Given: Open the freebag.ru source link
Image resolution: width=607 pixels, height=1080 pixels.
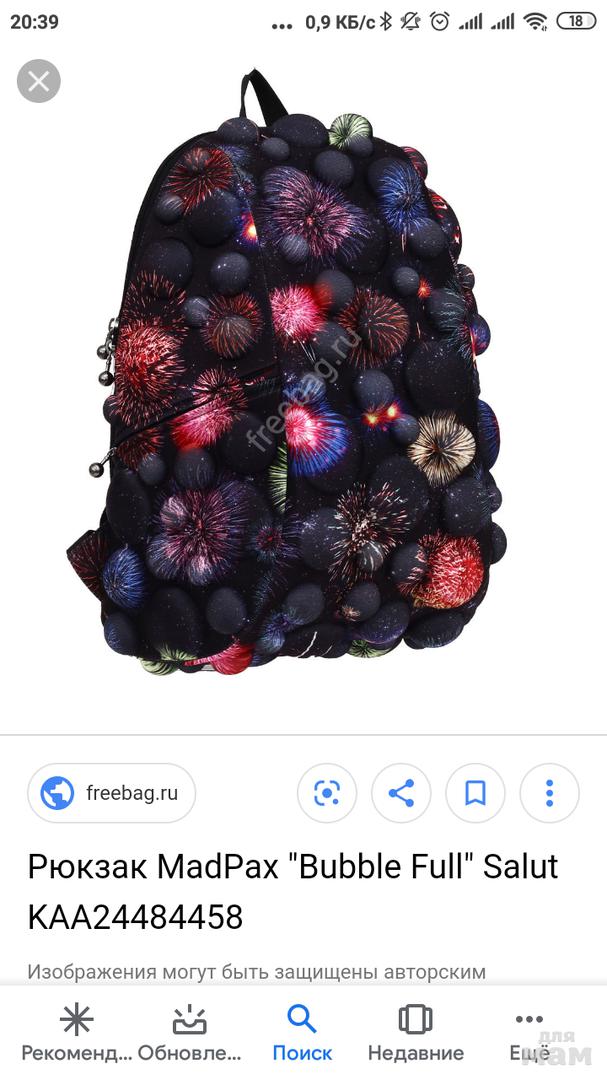Looking at the screenshot, I should coord(112,793).
